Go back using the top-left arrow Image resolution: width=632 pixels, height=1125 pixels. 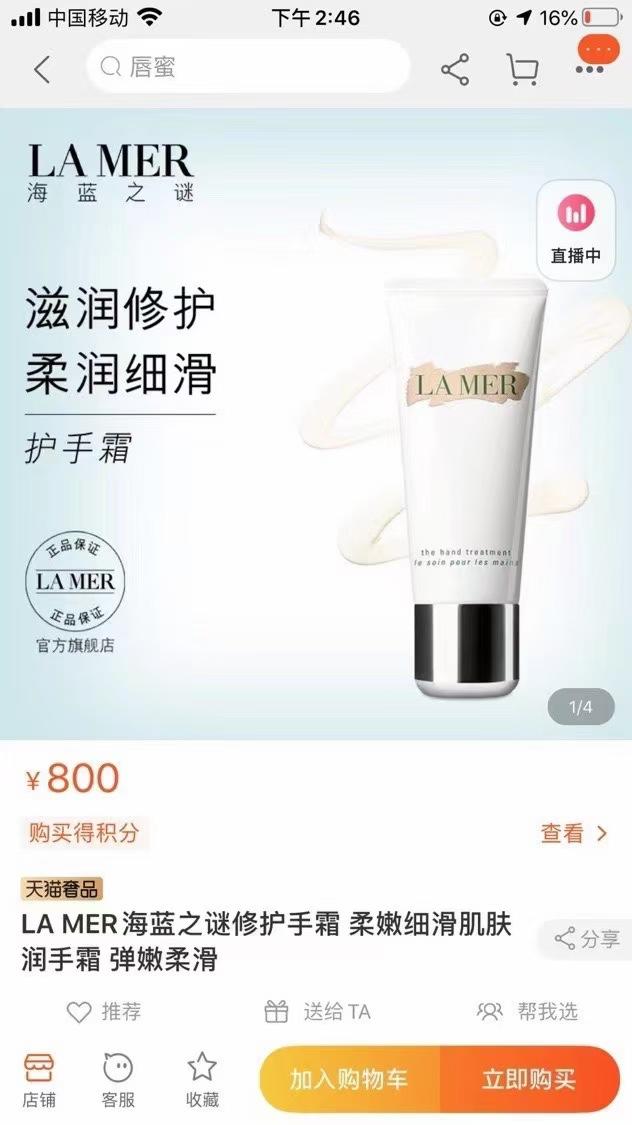[x=42, y=70]
